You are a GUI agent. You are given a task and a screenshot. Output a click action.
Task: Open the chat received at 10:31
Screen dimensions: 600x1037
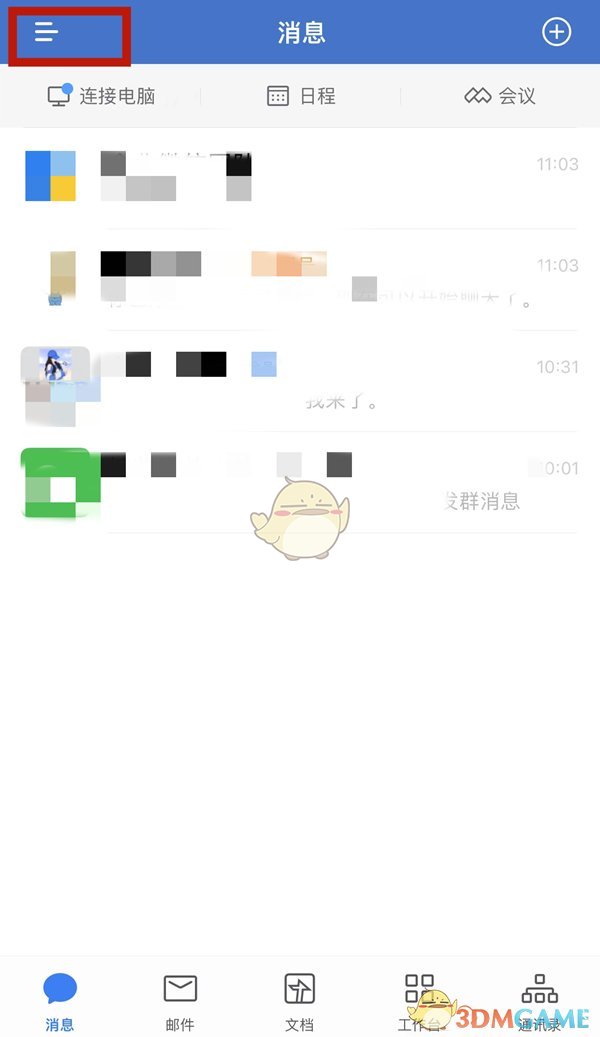300,380
